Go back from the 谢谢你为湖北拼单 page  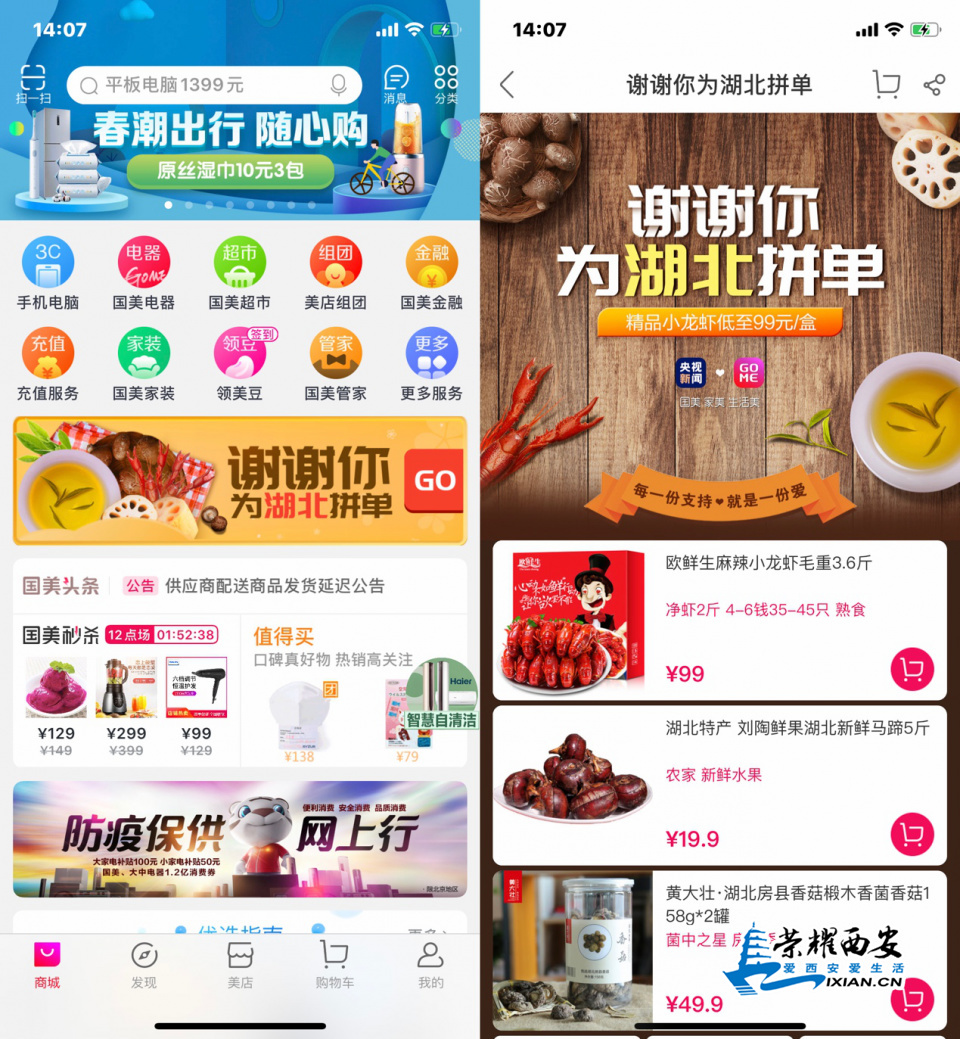[507, 85]
